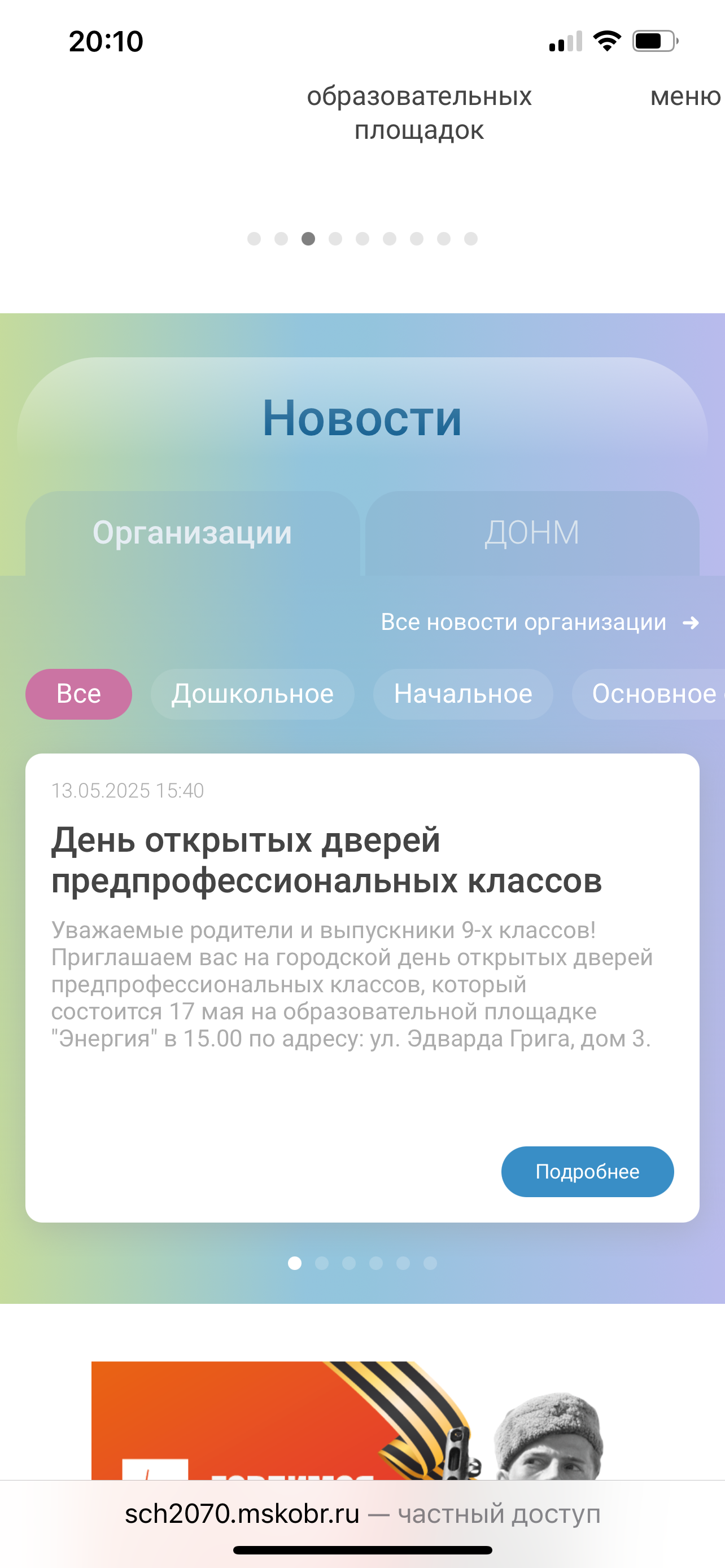Switch to the ДОНМ news tab

(x=532, y=533)
